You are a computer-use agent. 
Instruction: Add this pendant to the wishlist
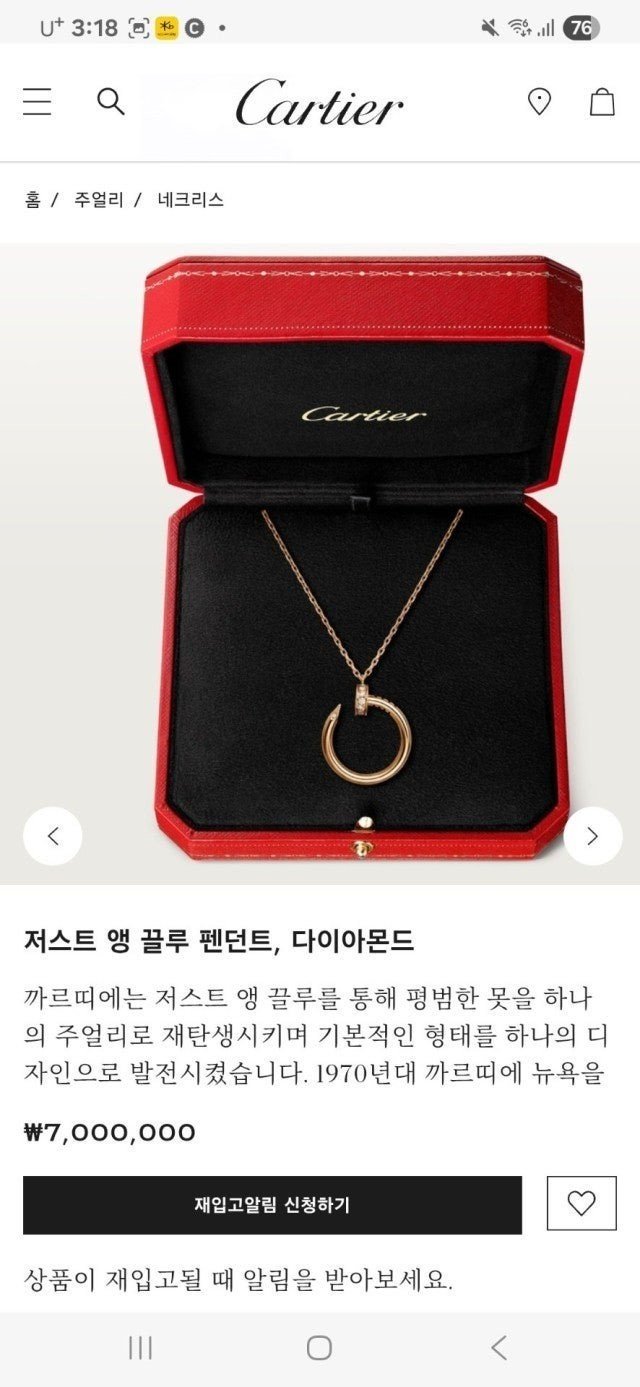point(581,1204)
